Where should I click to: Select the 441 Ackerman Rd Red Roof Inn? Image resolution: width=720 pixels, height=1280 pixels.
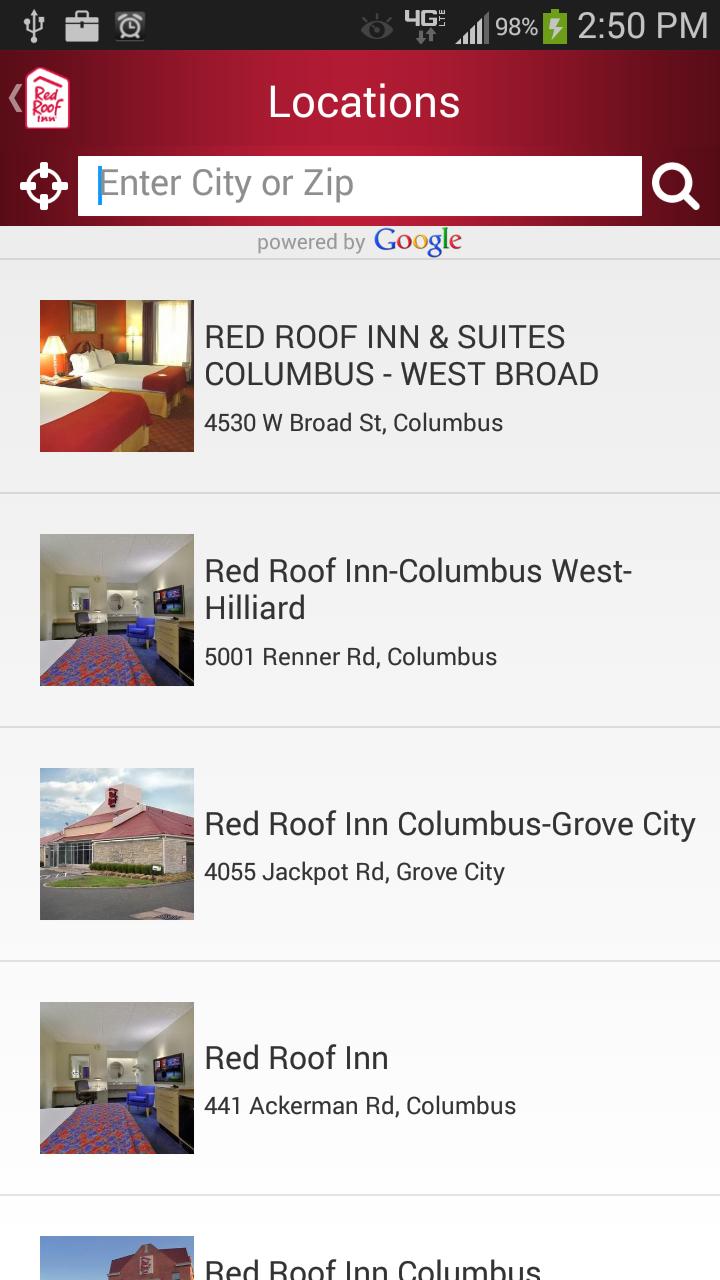tap(360, 1078)
